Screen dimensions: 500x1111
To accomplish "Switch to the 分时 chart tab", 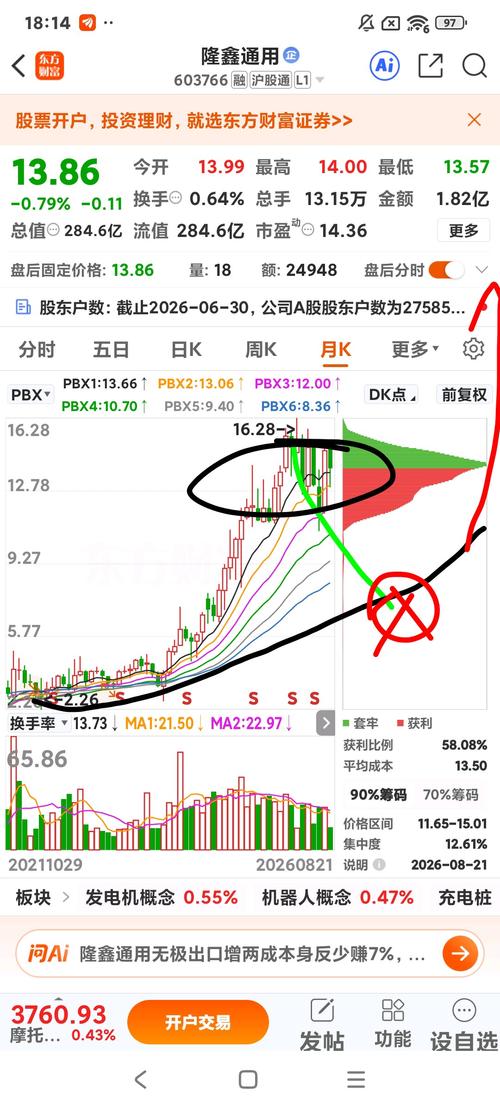I will click(37, 349).
